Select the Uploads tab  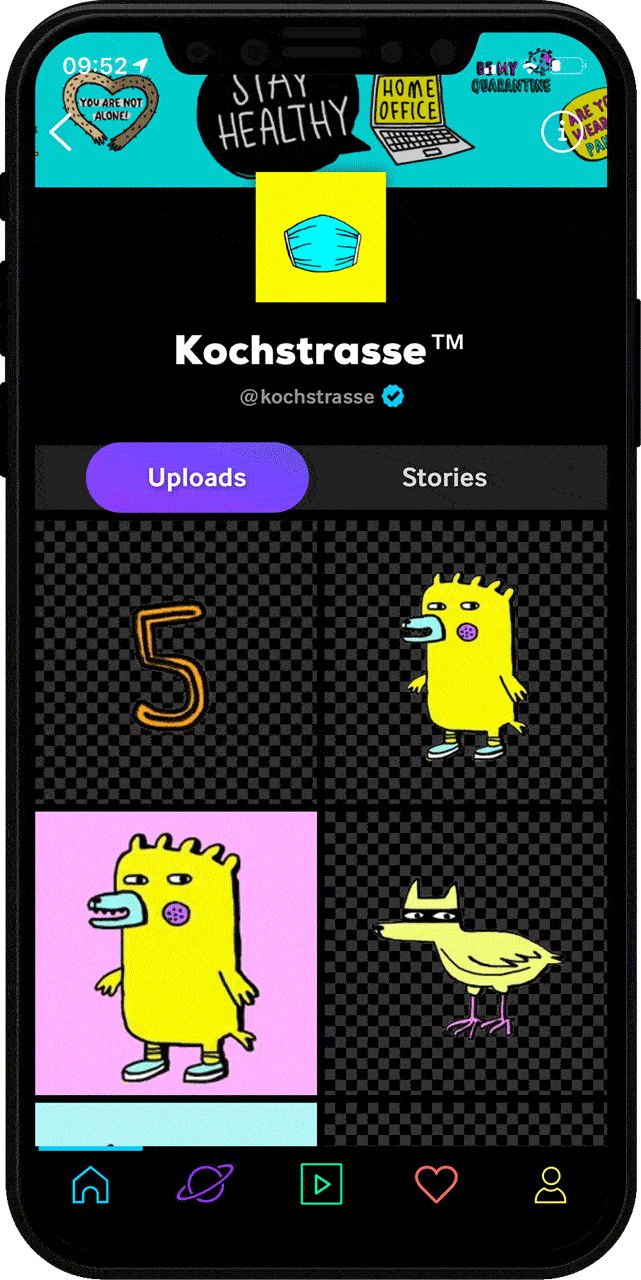click(197, 478)
